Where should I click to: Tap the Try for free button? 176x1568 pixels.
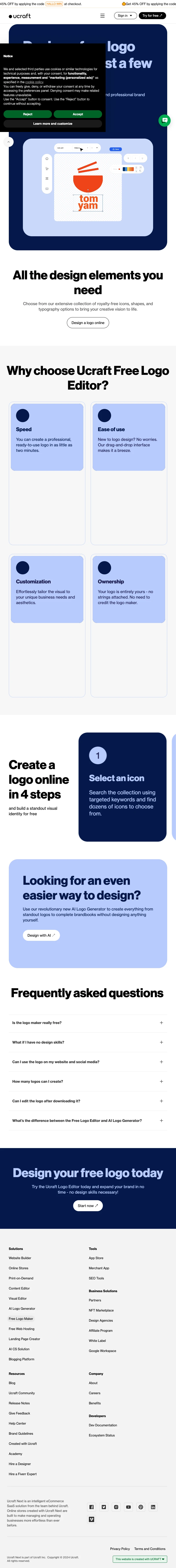point(152,16)
